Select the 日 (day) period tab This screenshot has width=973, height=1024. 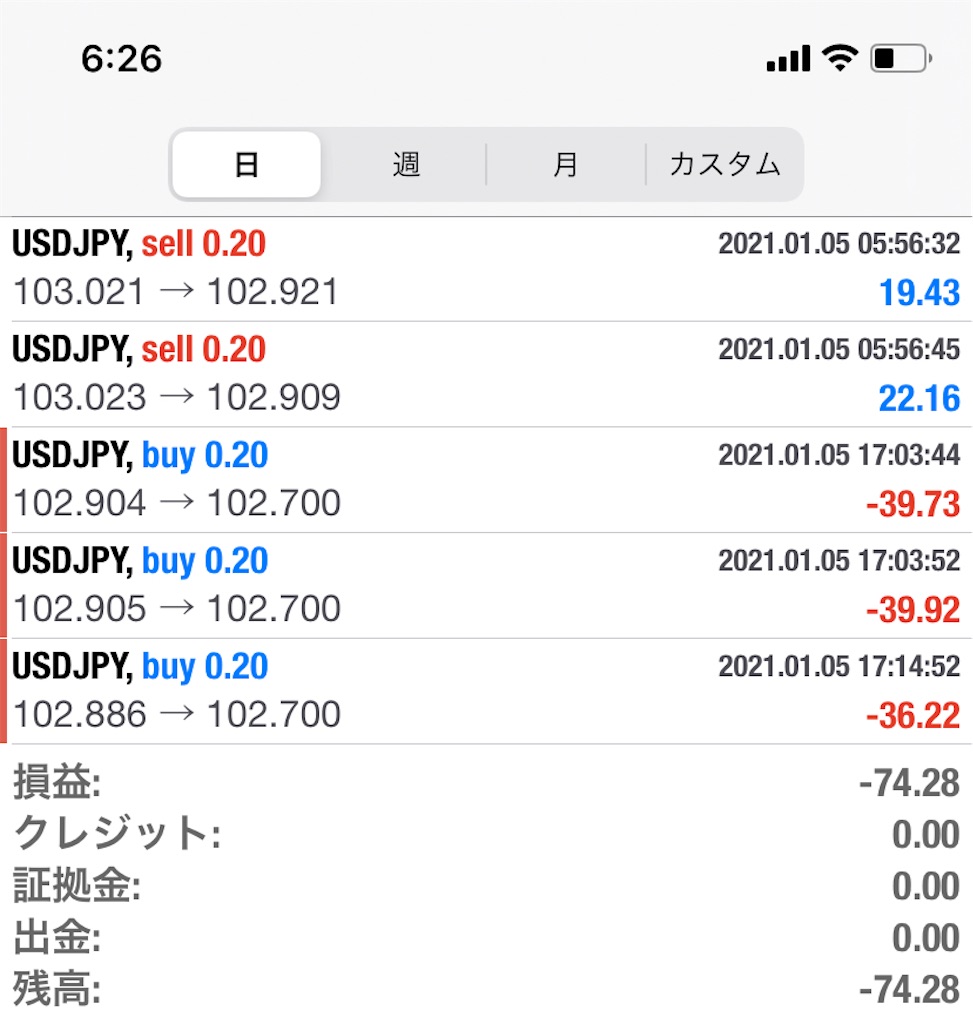pyautogui.click(x=246, y=165)
